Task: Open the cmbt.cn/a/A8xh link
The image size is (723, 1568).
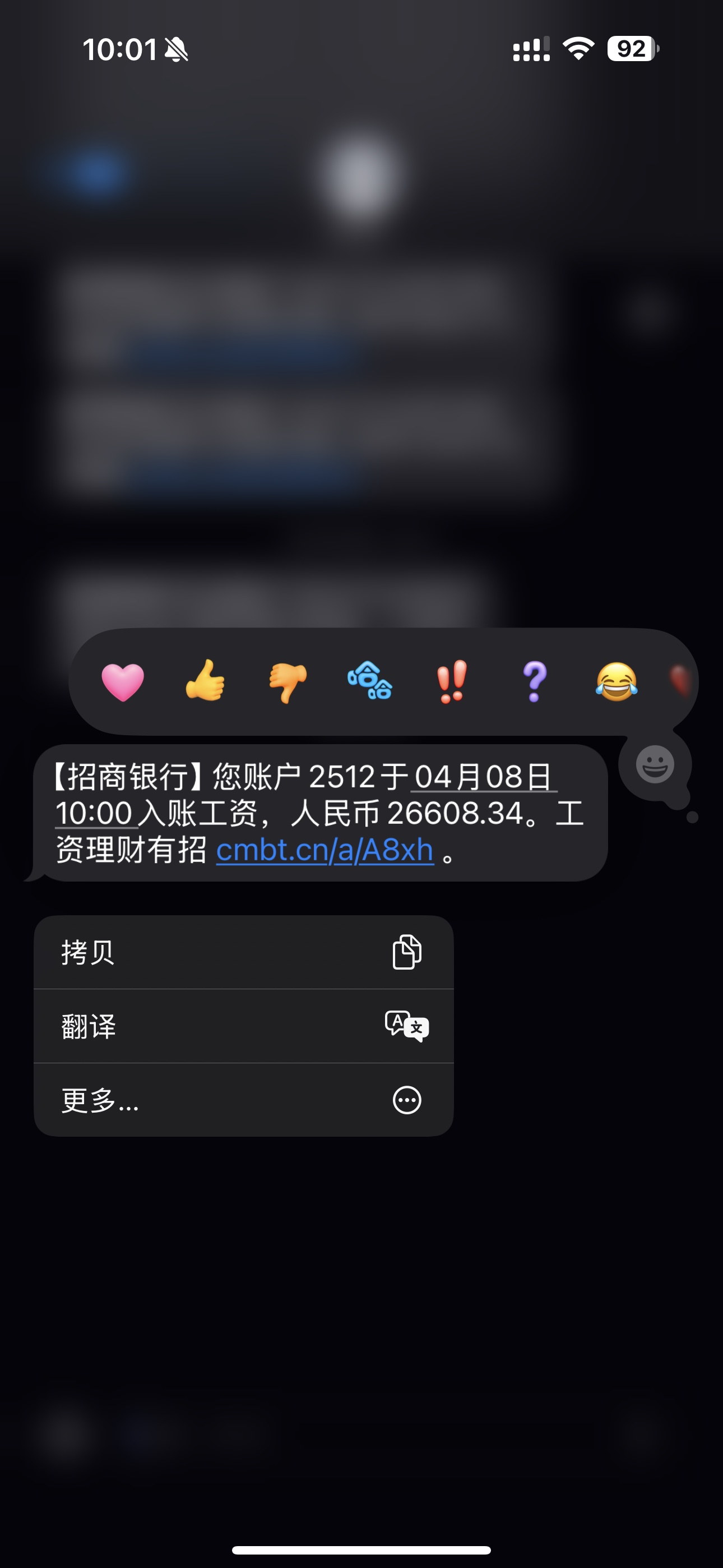Action: click(x=325, y=850)
